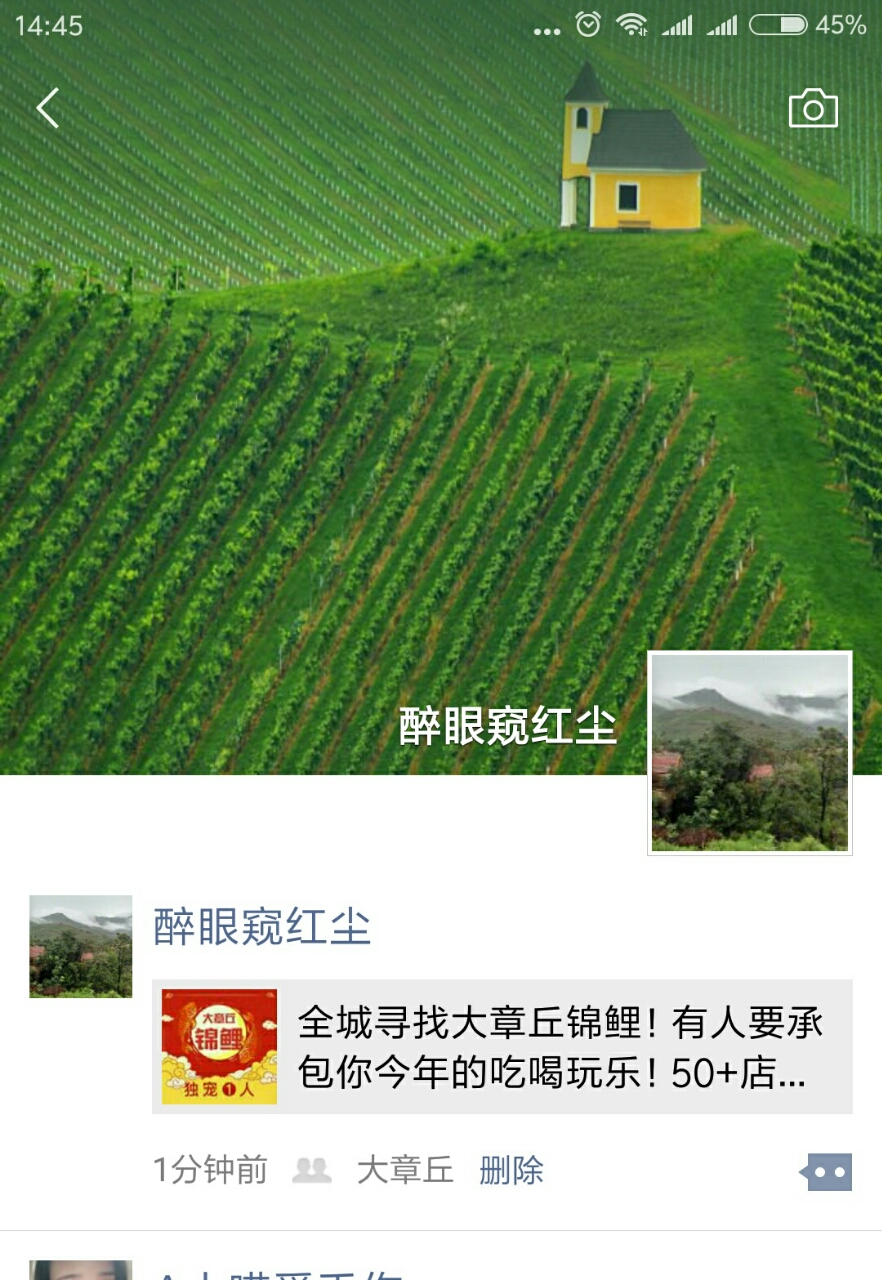Go back using the top-left arrow
This screenshot has height=1280, width=882.
48,108
